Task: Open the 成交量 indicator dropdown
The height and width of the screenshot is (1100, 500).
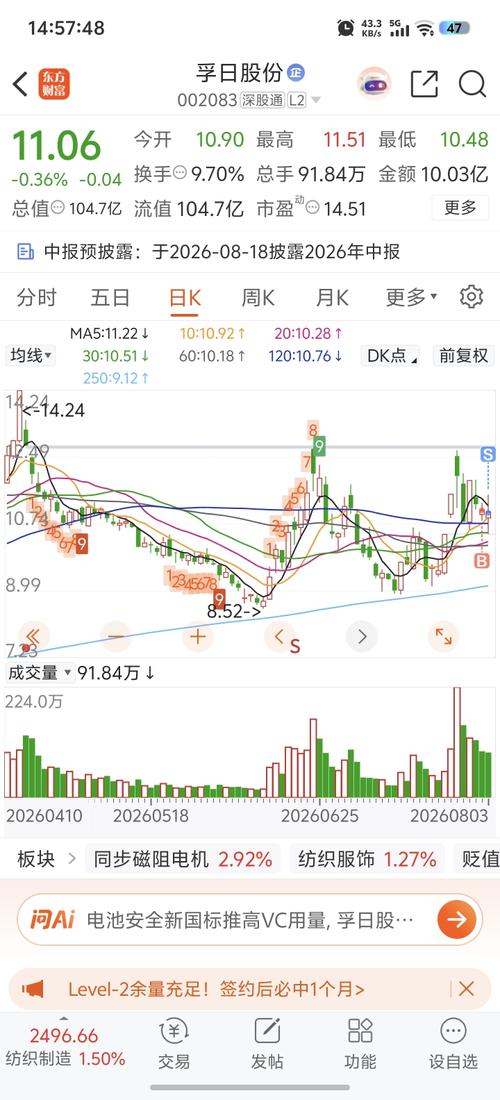Action: click(x=39, y=673)
